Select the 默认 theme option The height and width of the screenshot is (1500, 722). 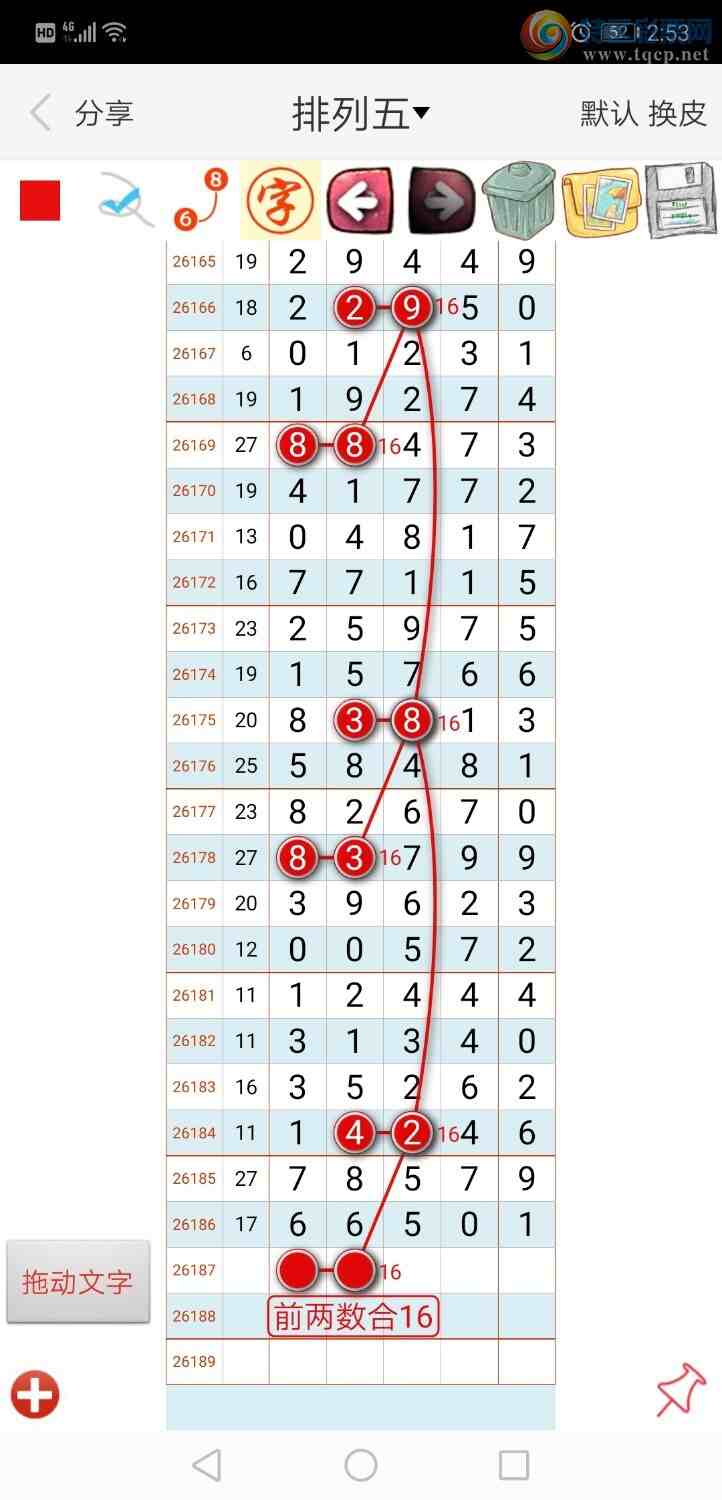[609, 113]
